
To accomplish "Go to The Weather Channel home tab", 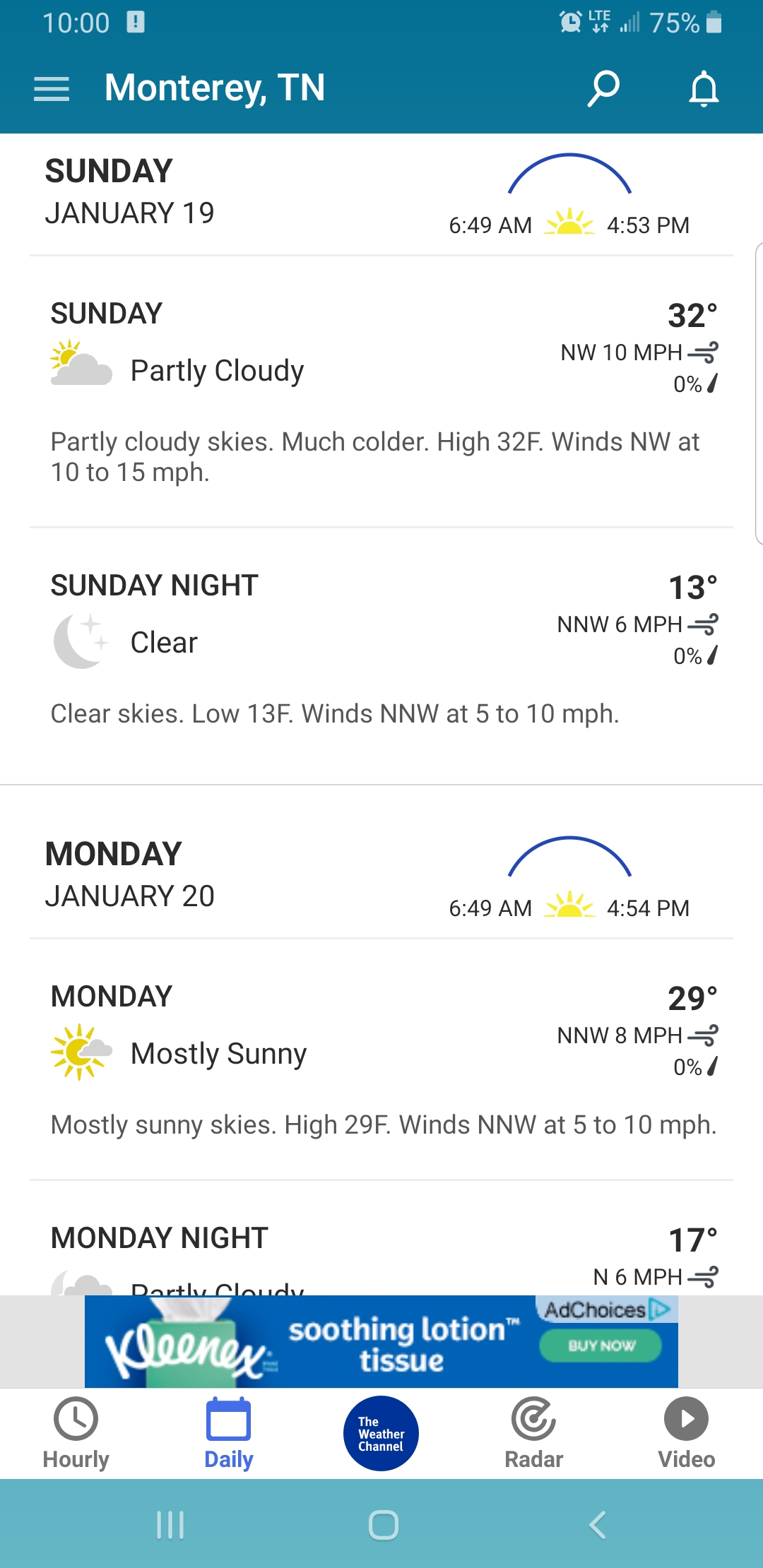I will 381,1433.
